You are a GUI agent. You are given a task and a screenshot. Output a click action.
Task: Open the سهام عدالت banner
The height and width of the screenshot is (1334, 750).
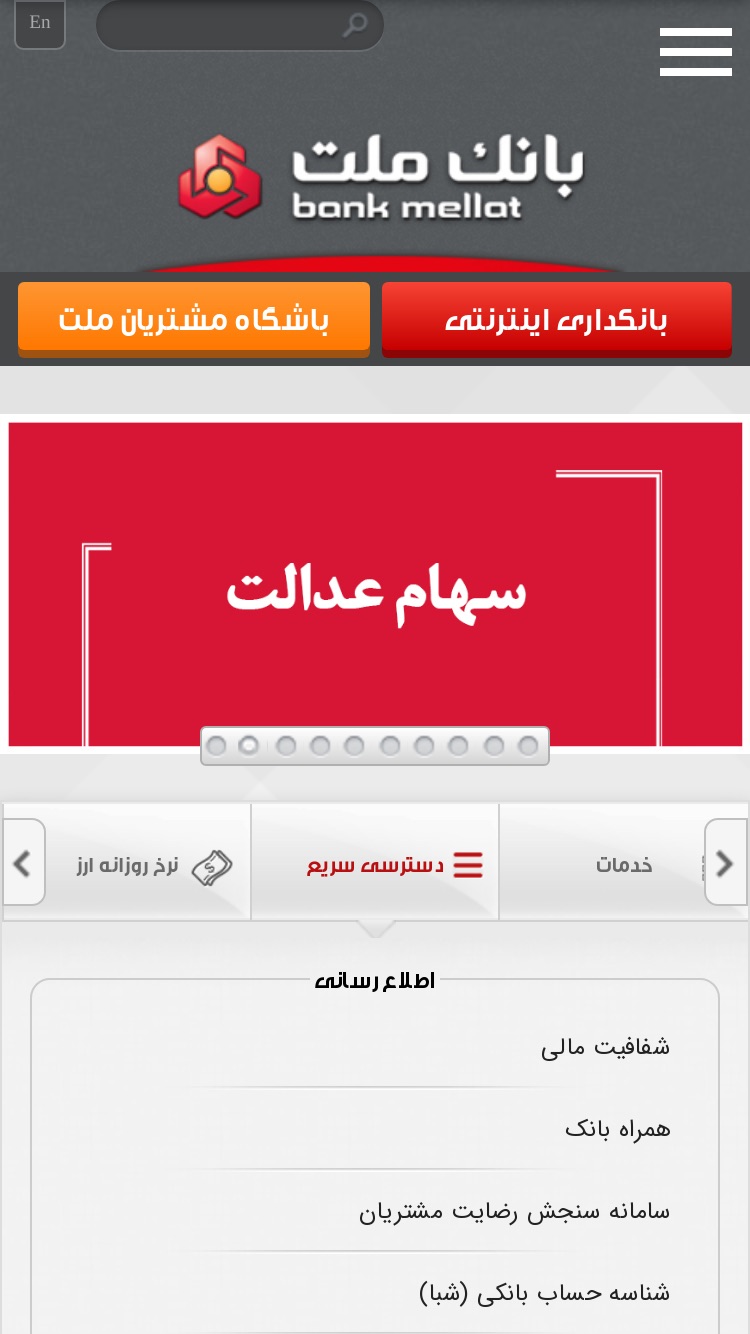click(x=375, y=584)
